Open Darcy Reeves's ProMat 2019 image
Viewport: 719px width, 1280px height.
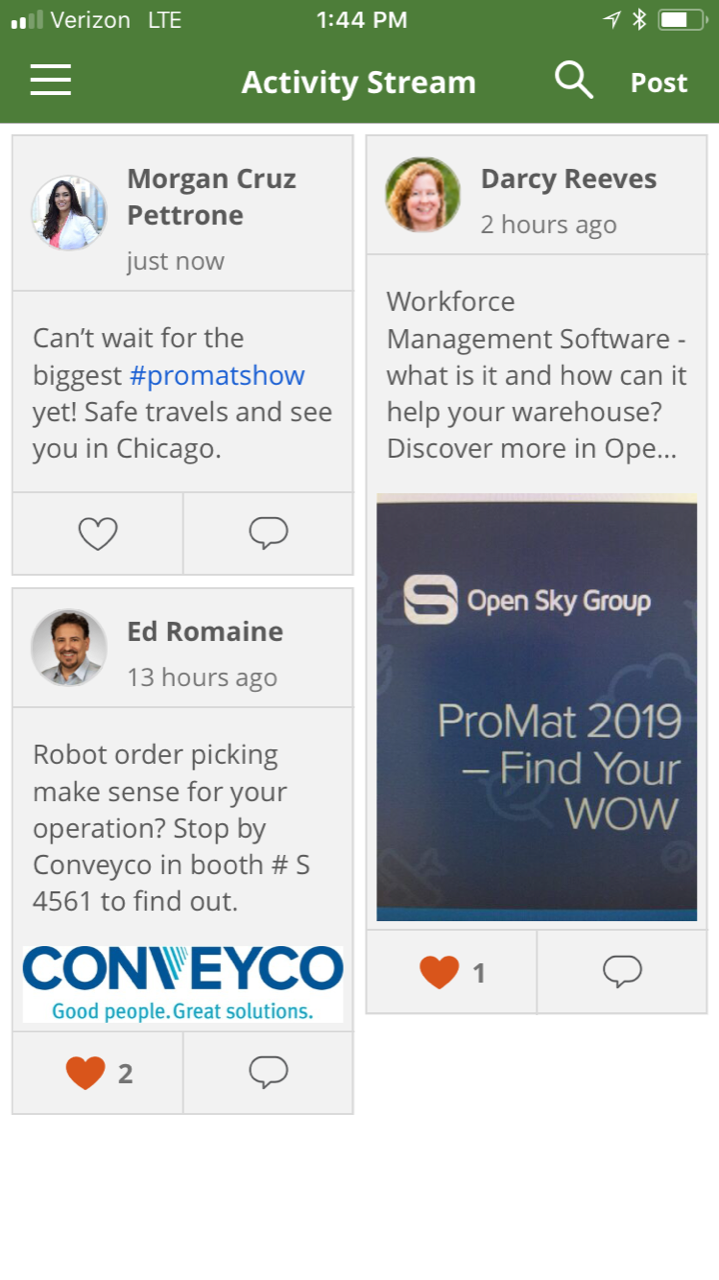pyautogui.click(x=536, y=707)
